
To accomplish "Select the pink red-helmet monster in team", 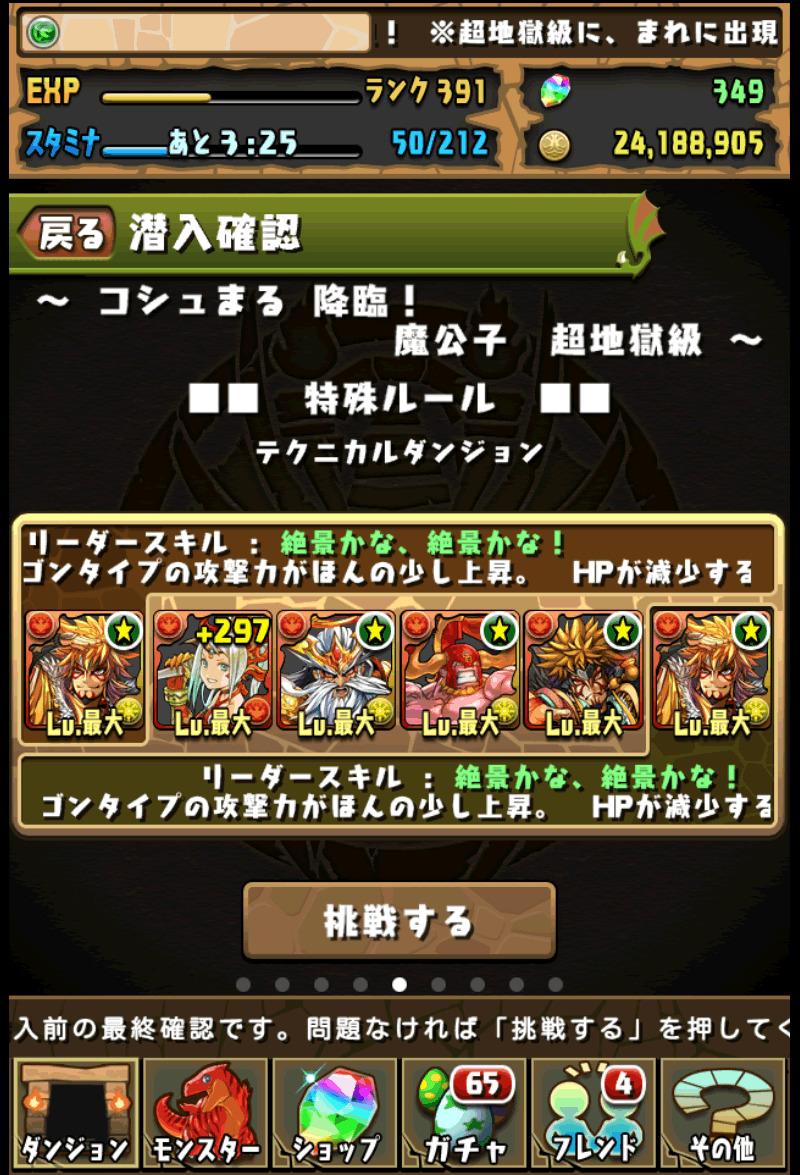I will pos(460,672).
